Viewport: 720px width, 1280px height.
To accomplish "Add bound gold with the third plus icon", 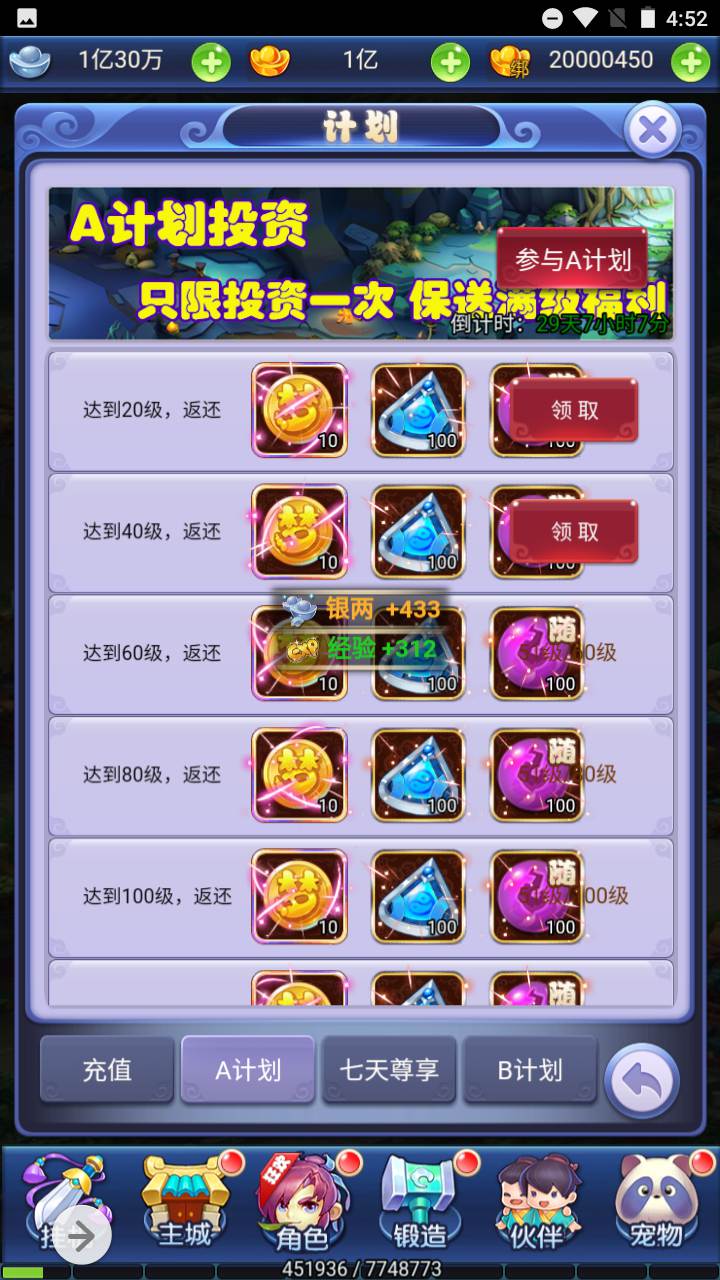I will pos(690,62).
